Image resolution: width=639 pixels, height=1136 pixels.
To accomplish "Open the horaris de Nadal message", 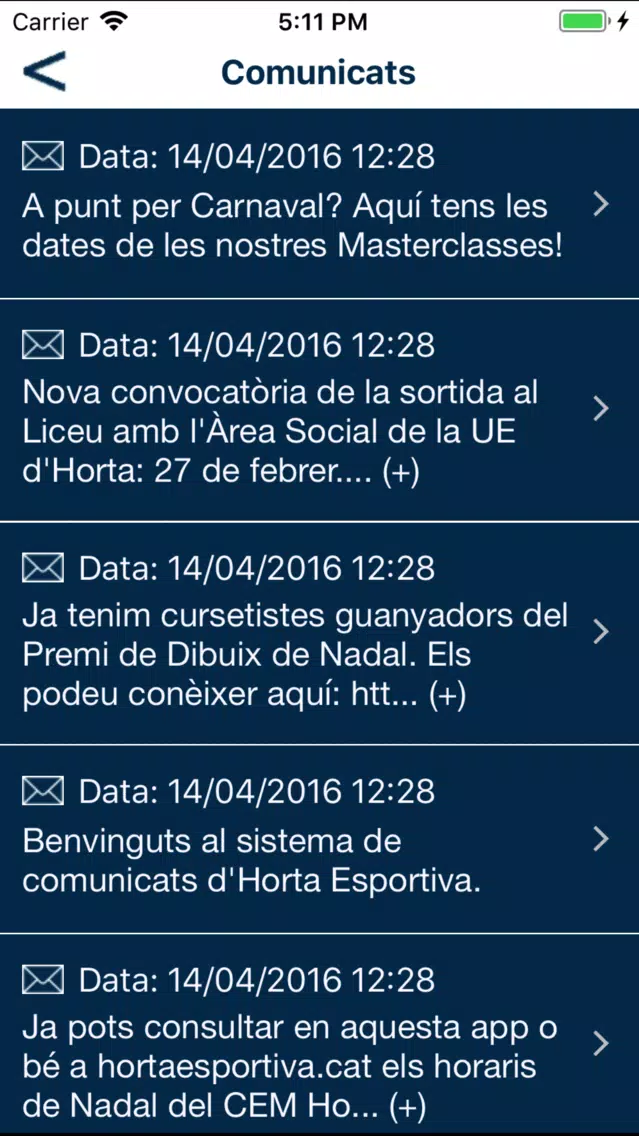I will coord(320,1035).
